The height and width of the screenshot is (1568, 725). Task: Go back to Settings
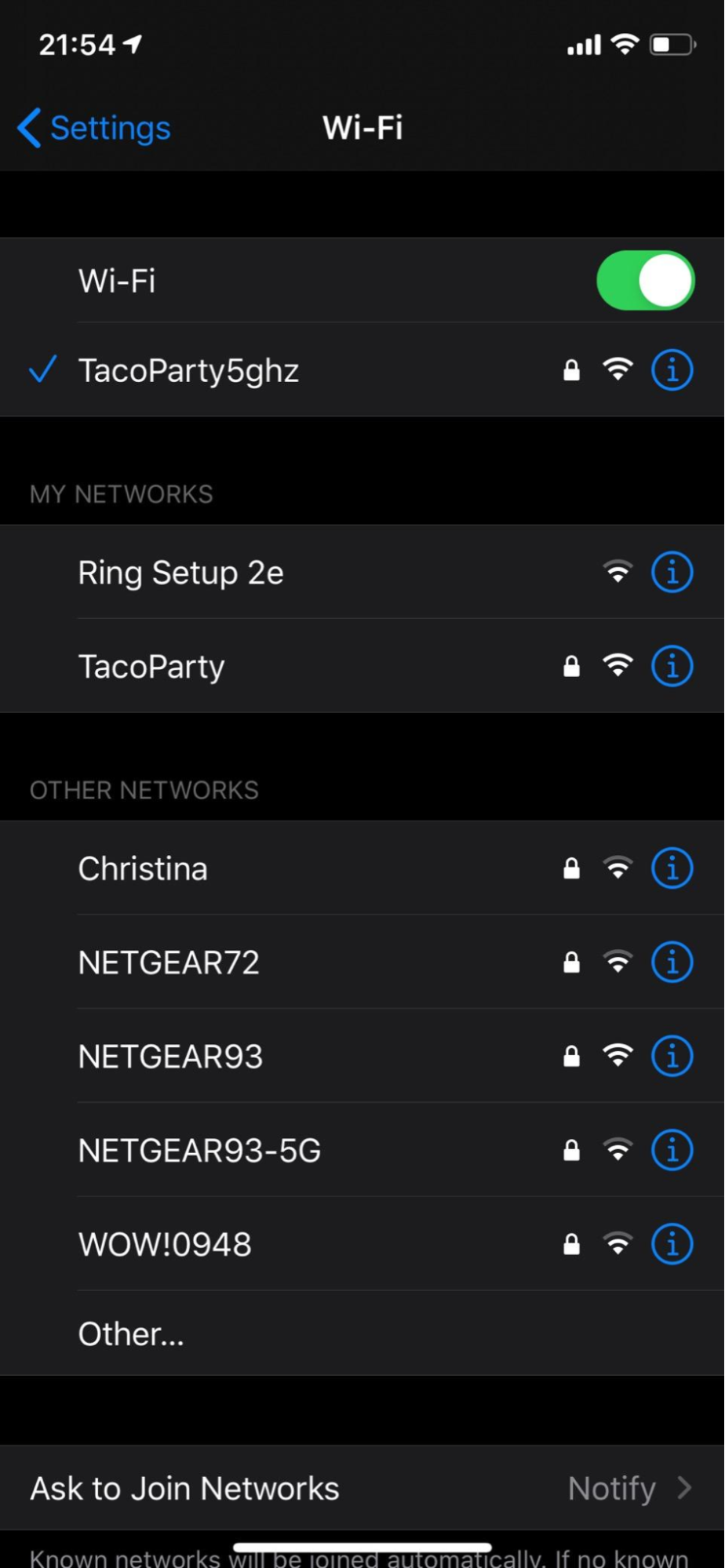[x=93, y=127]
